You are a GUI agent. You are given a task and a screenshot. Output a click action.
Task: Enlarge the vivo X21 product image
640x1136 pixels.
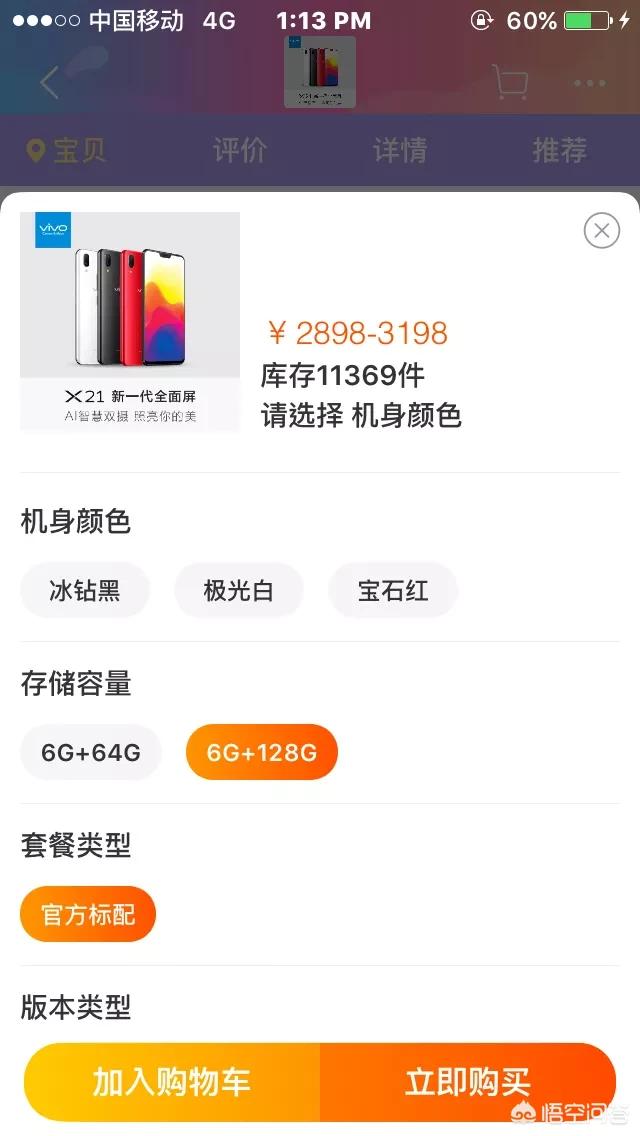[x=130, y=321]
